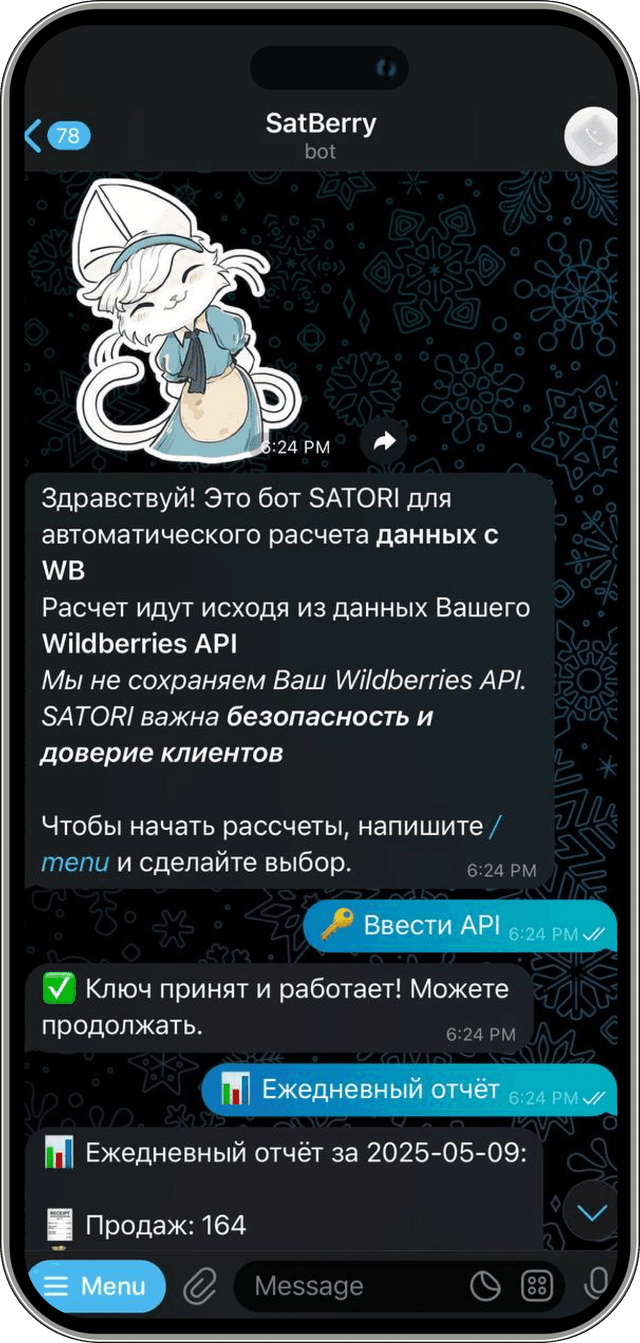Image resolution: width=640 pixels, height=1343 pixels.
Task: Go back to the chat list
Action: (x=56, y=135)
